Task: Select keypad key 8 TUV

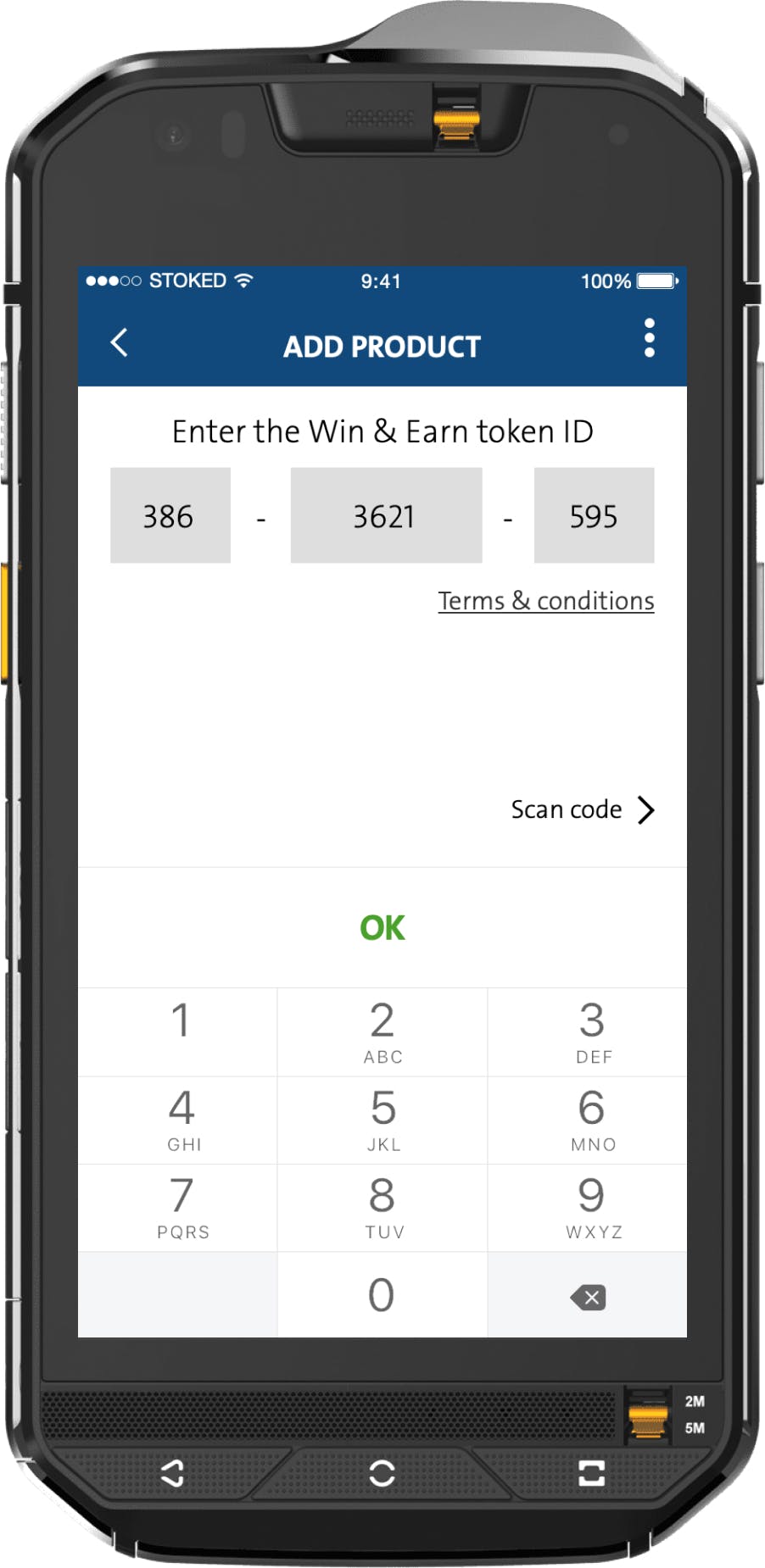Action: (x=382, y=1207)
